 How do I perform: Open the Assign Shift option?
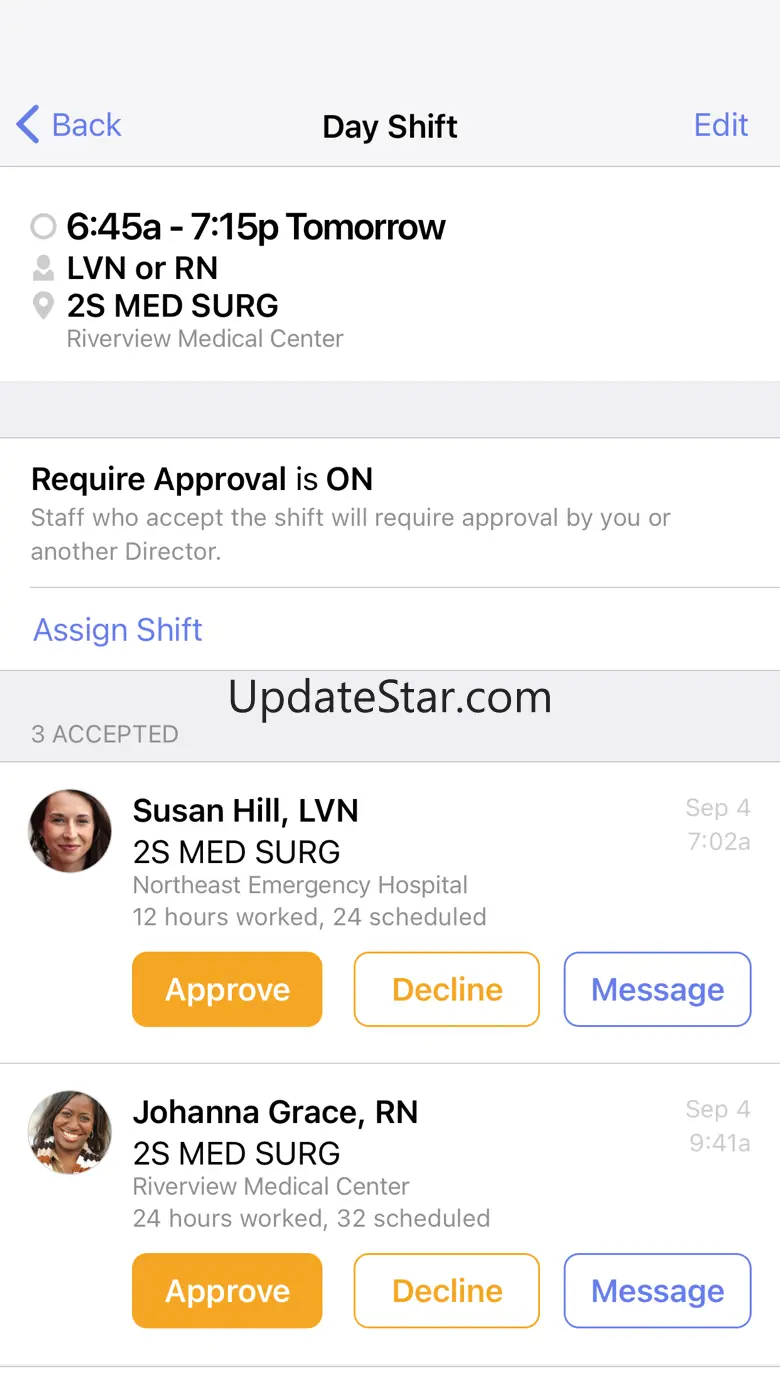coord(118,630)
